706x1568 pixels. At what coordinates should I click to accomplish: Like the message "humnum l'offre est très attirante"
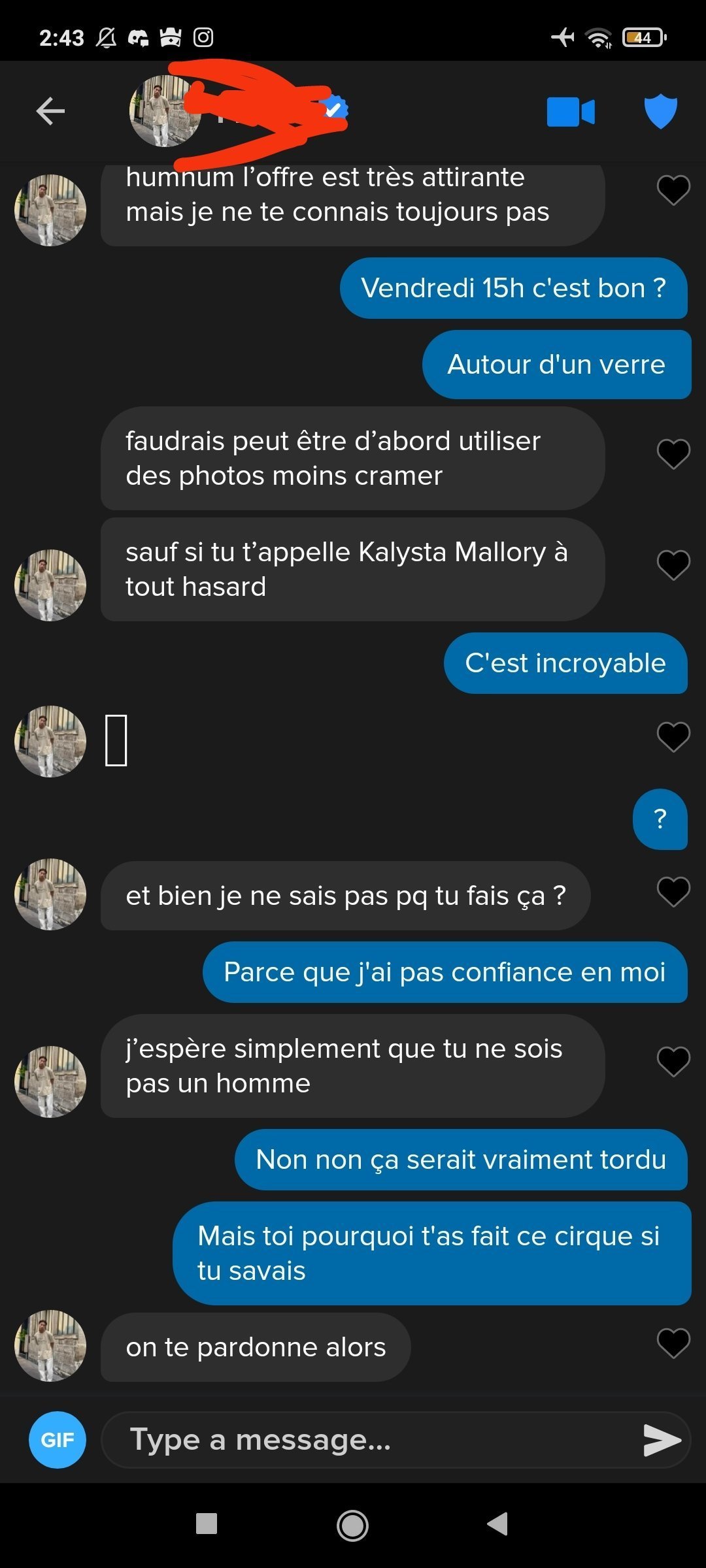(x=673, y=190)
